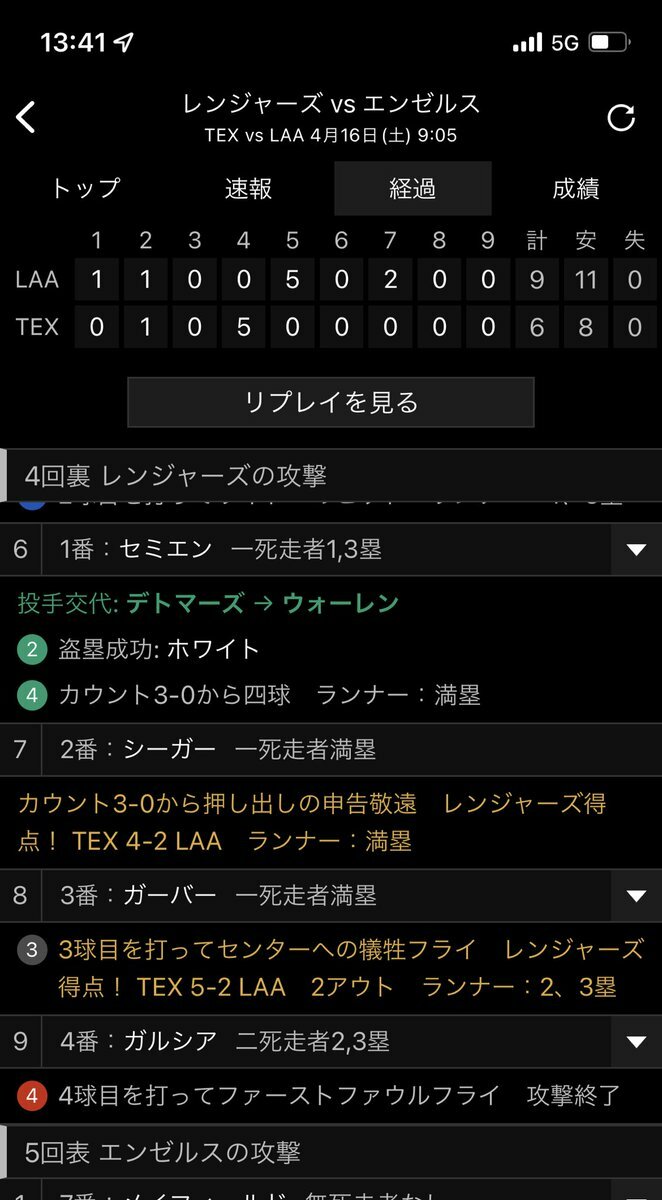Go back with the top-left arrow
Image resolution: width=662 pixels, height=1200 pixels.
point(26,117)
